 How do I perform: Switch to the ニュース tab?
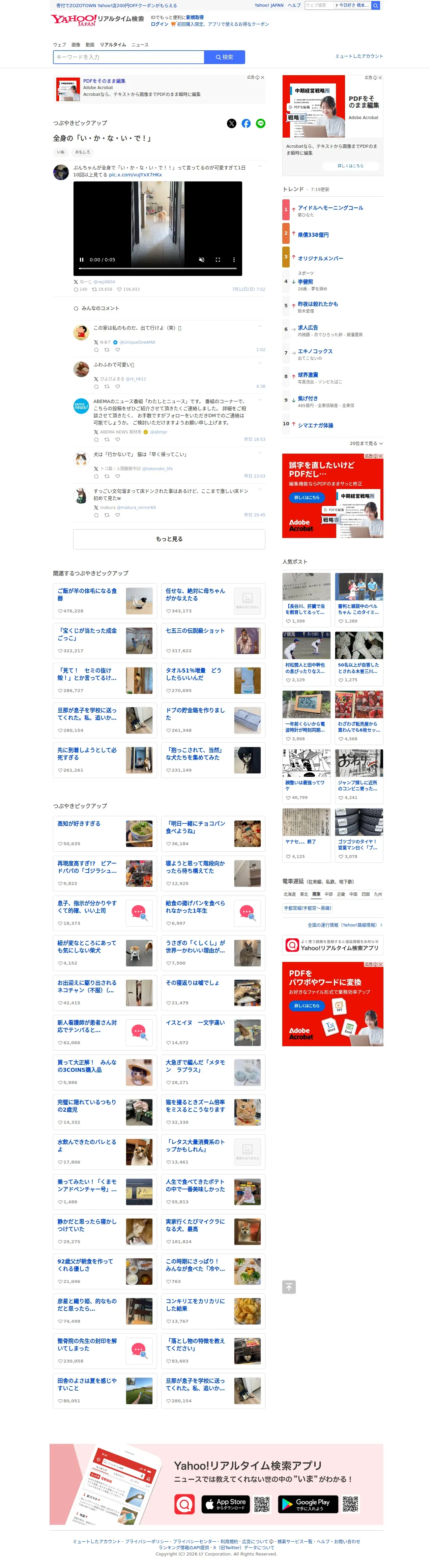click(x=140, y=45)
